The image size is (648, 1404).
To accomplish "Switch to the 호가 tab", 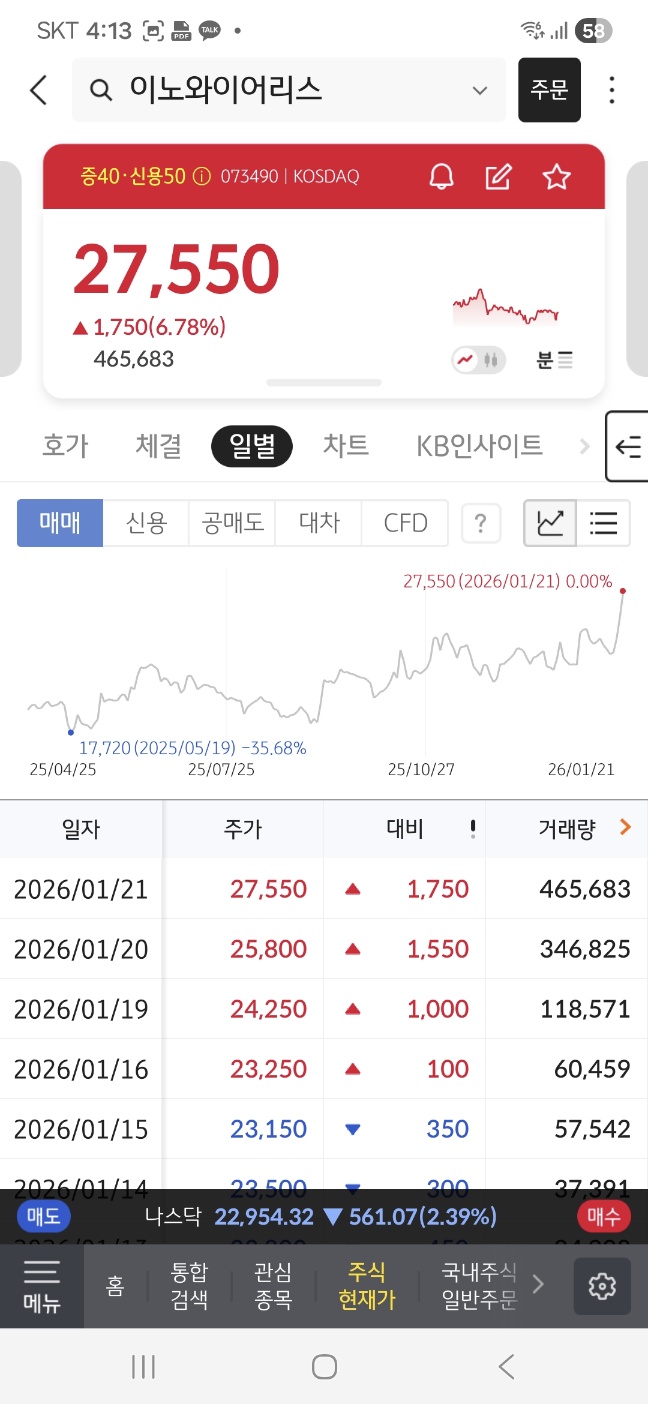I will click(65, 445).
